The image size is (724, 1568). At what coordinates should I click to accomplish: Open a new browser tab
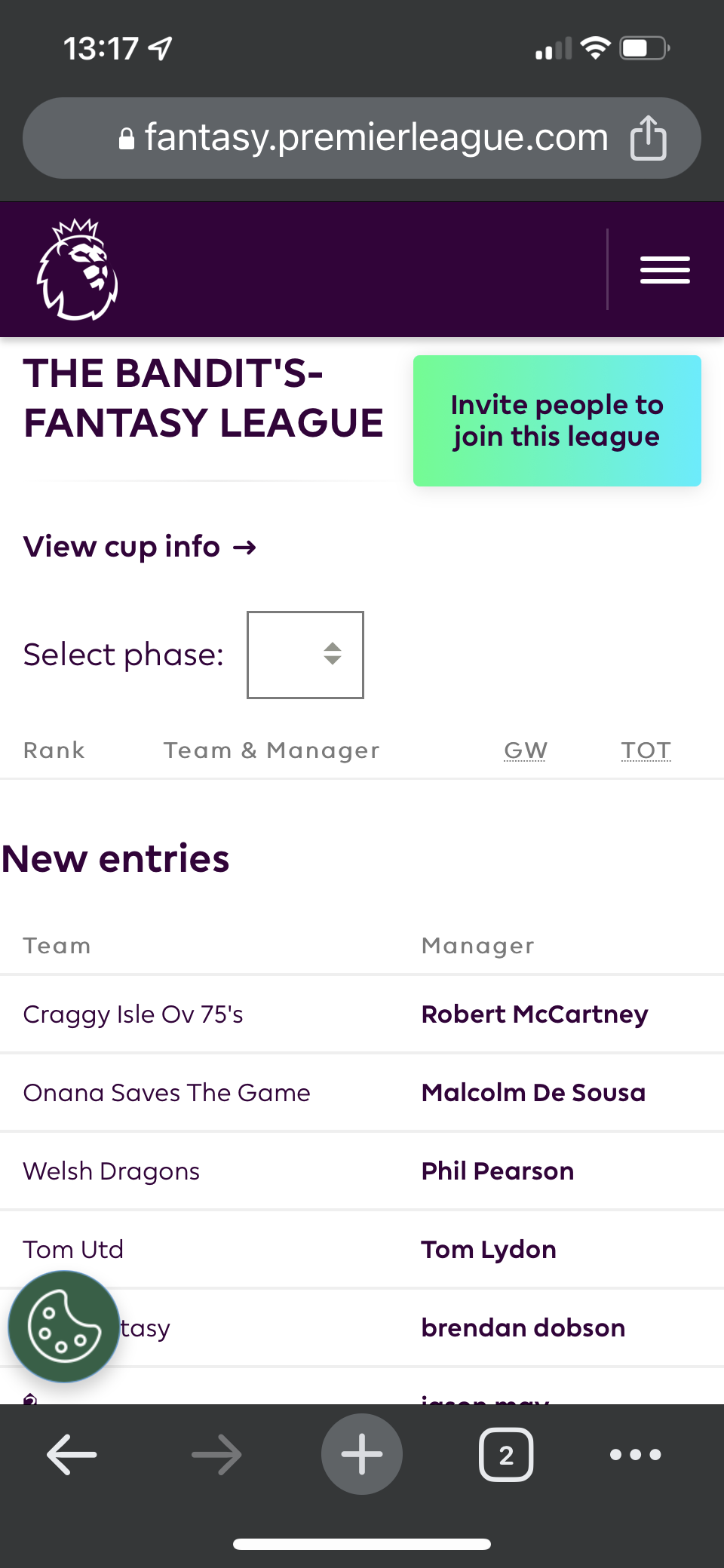click(362, 1454)
